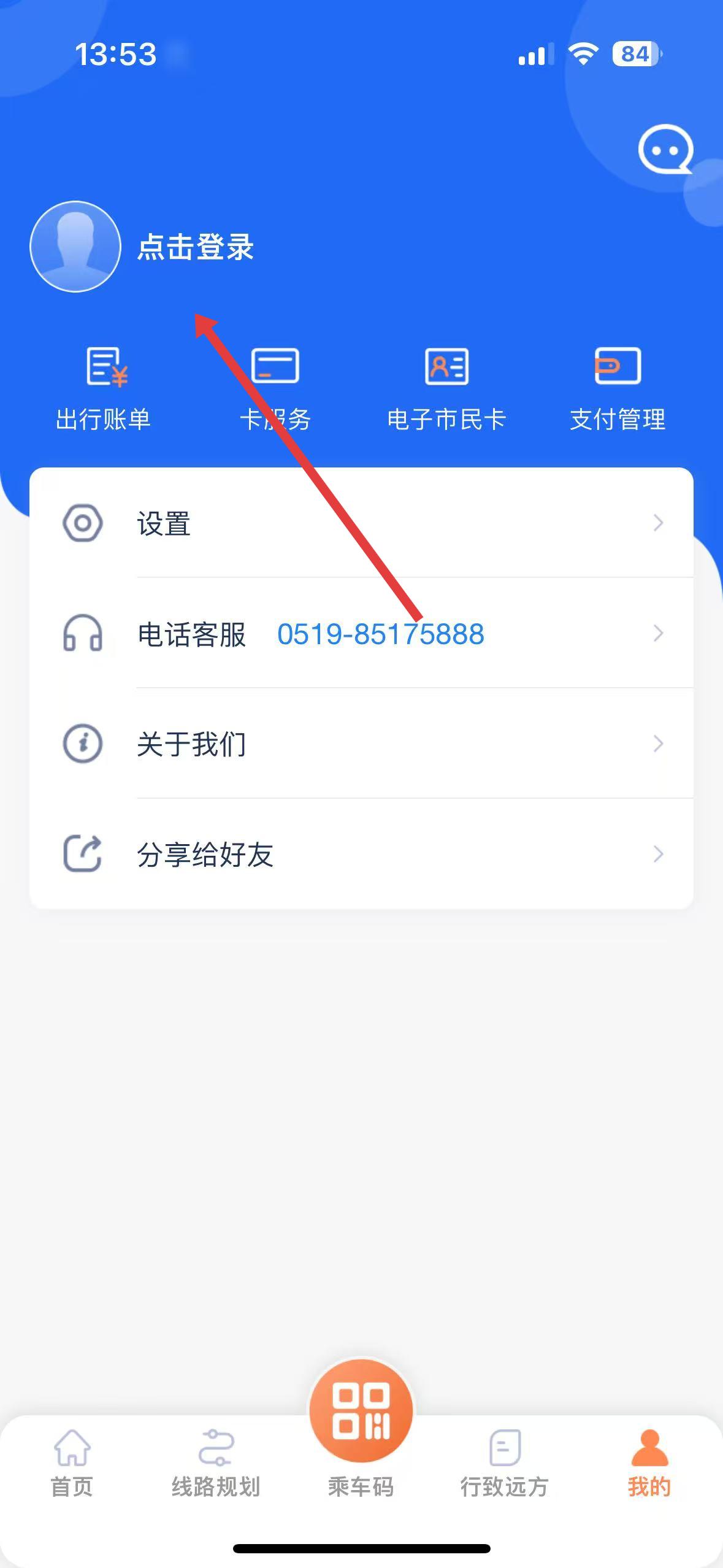The image size is (723, 1568).
Task: Select the 我的 tab
Action: tap(649, 1462)
